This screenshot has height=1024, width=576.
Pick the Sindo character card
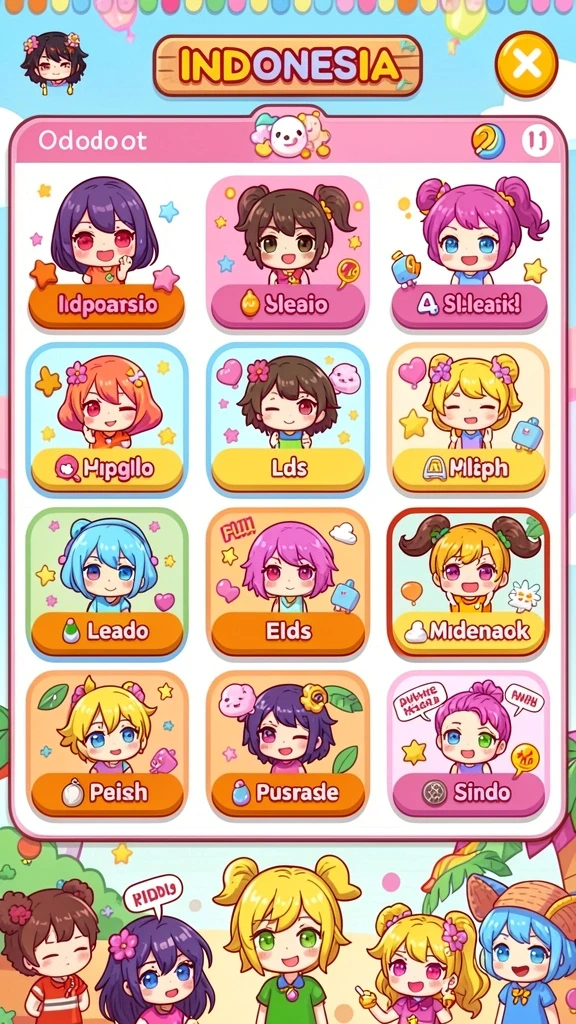tap(468, 745)
